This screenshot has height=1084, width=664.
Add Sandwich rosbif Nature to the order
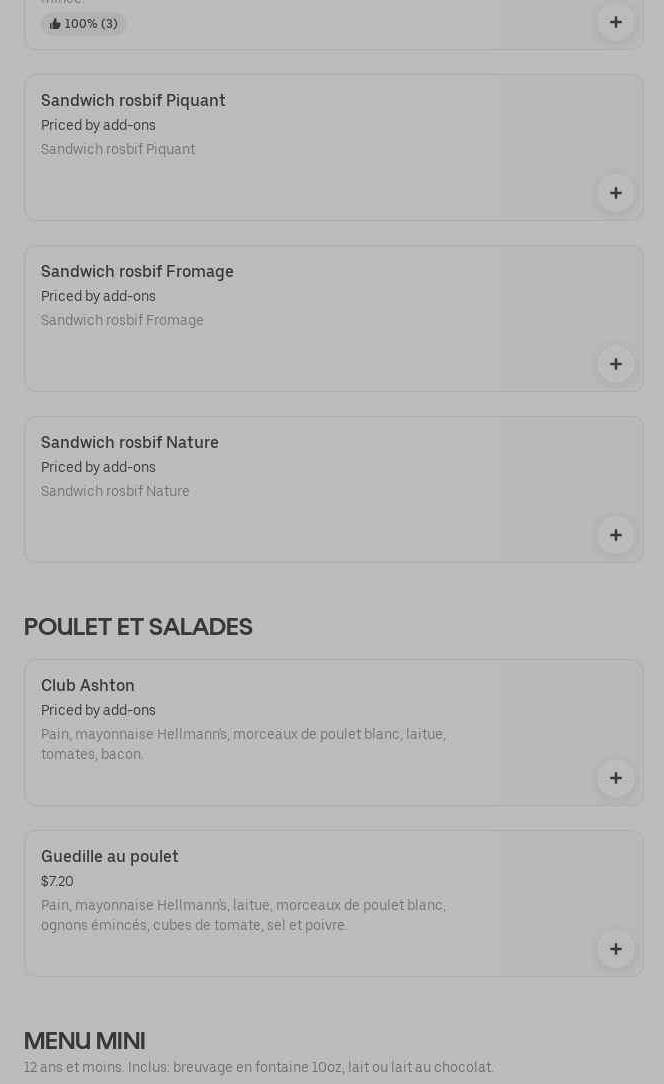615,535
